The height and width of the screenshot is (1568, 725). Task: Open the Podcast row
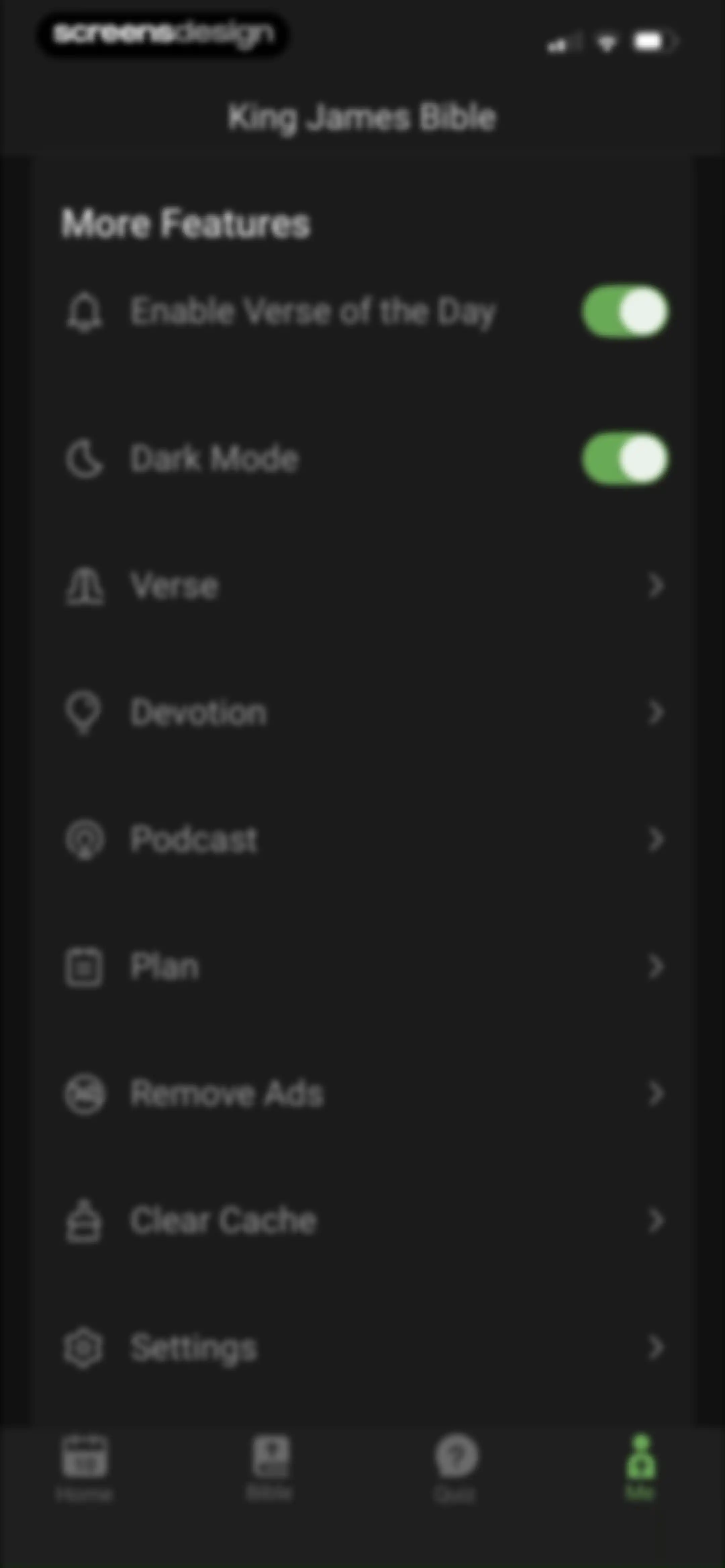point(363,839)
